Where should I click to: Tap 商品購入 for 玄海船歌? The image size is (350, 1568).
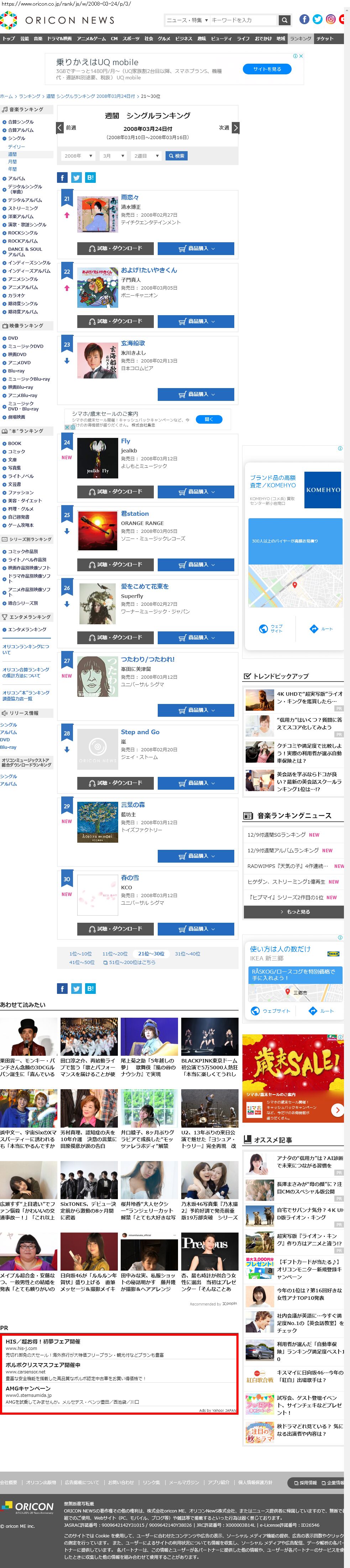click(196, 394)
